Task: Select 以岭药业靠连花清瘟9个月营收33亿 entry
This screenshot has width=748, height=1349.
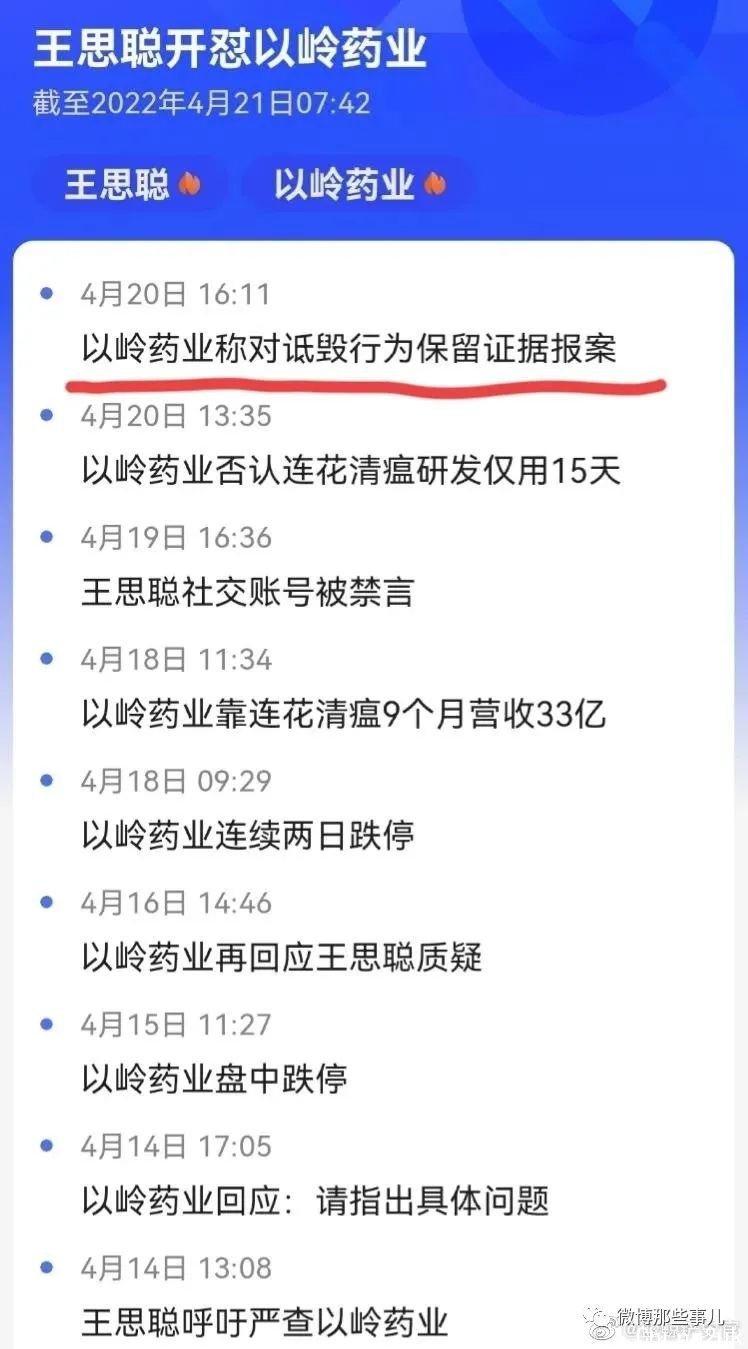Action: [x=343, y=714]
